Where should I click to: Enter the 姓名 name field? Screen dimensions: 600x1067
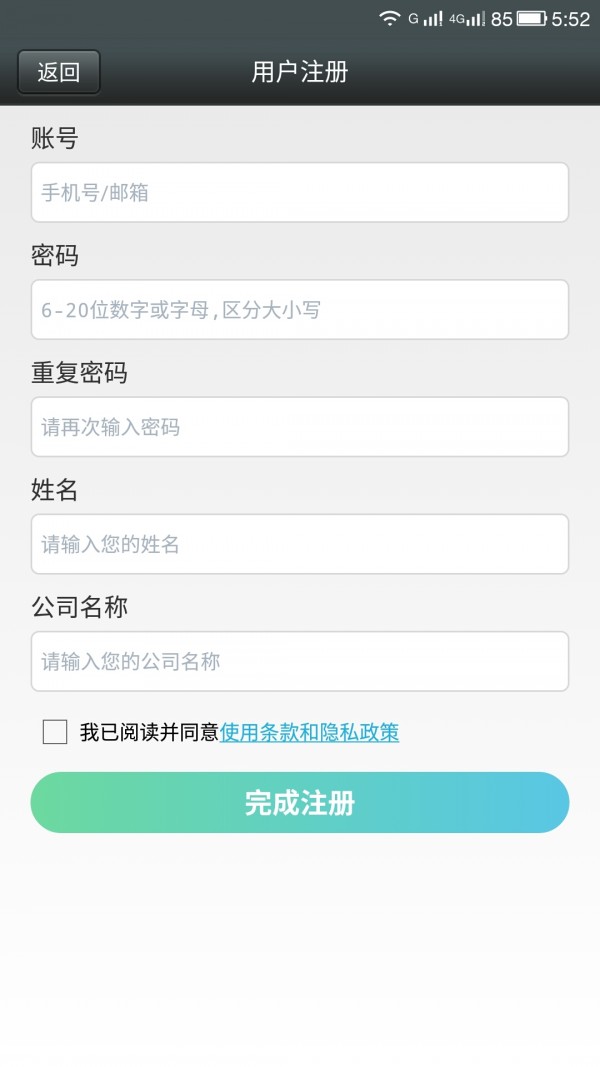(300, 544)
